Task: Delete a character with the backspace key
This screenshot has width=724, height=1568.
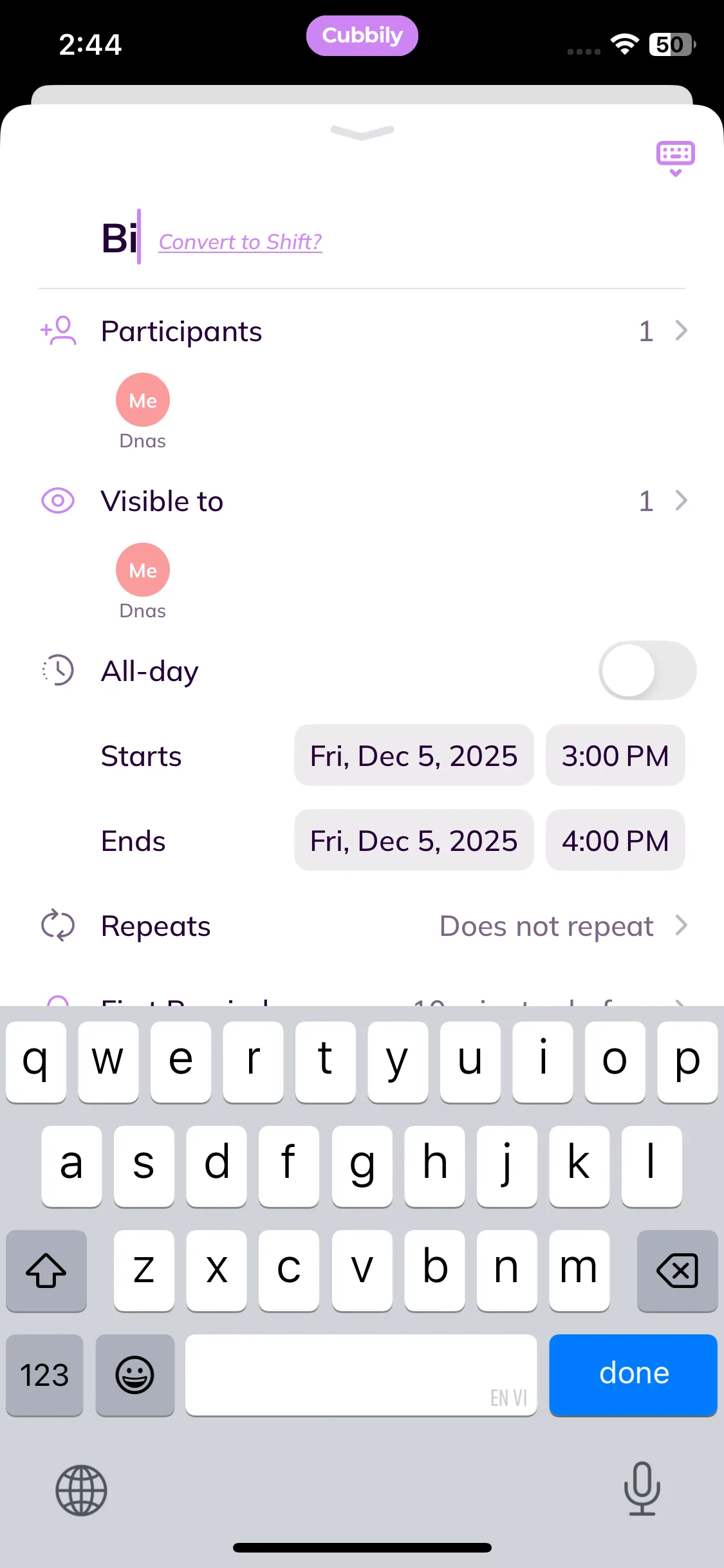Action: coord(677,1271)
